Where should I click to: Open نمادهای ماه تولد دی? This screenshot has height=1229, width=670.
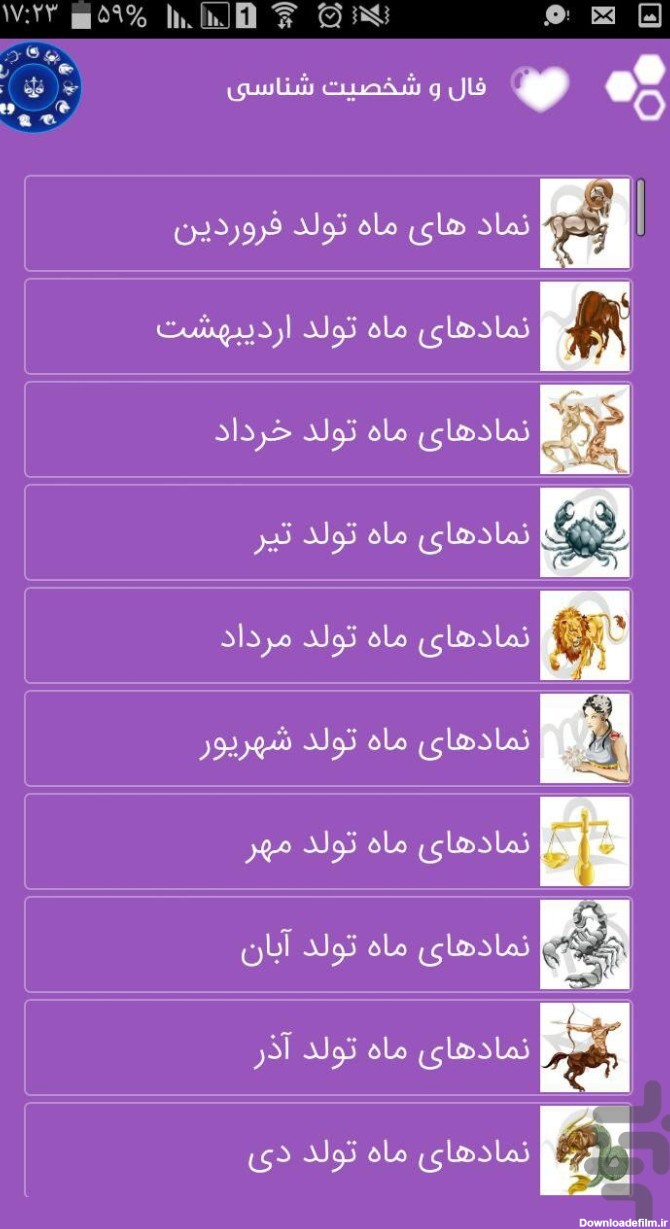click(328, 1150)
